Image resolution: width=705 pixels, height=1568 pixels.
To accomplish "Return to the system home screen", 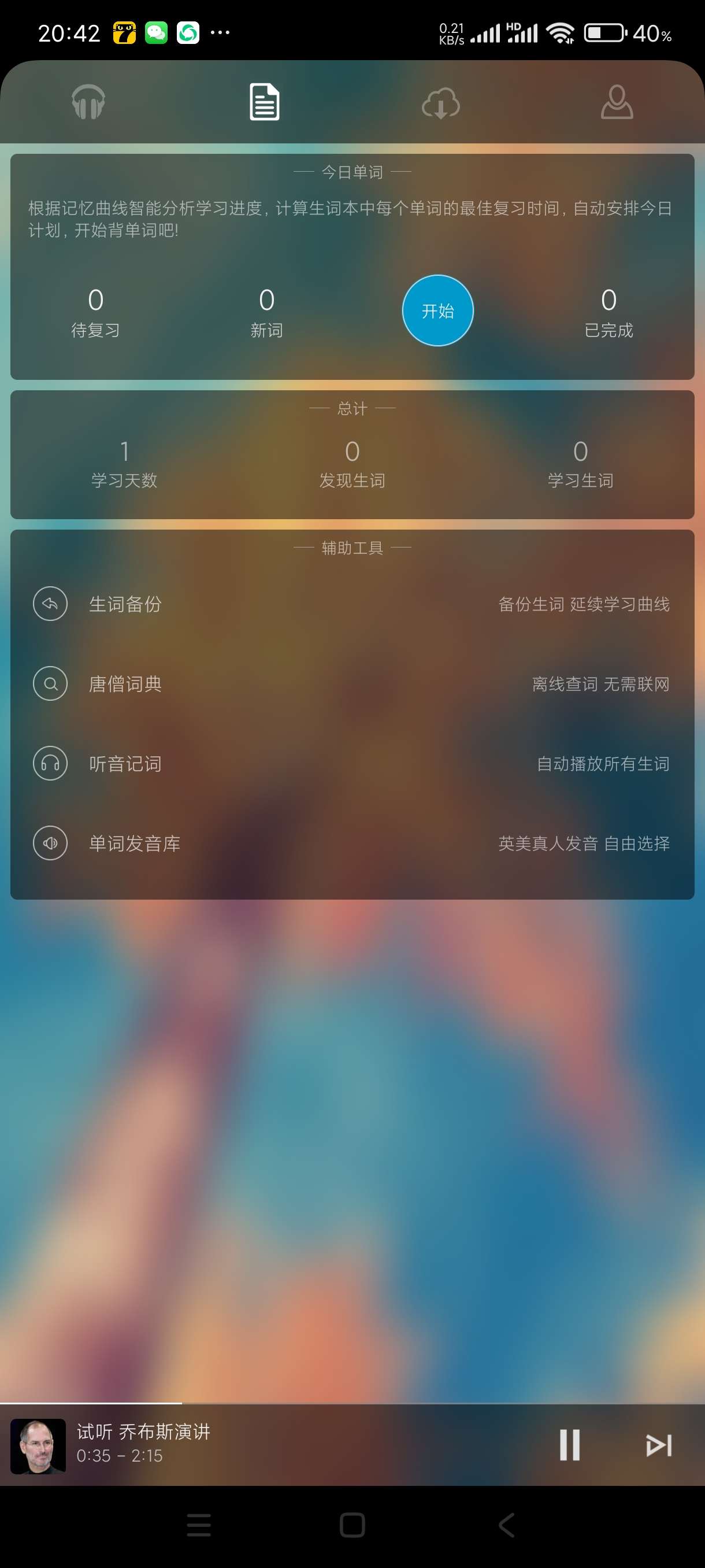I will click(352, 1525).
